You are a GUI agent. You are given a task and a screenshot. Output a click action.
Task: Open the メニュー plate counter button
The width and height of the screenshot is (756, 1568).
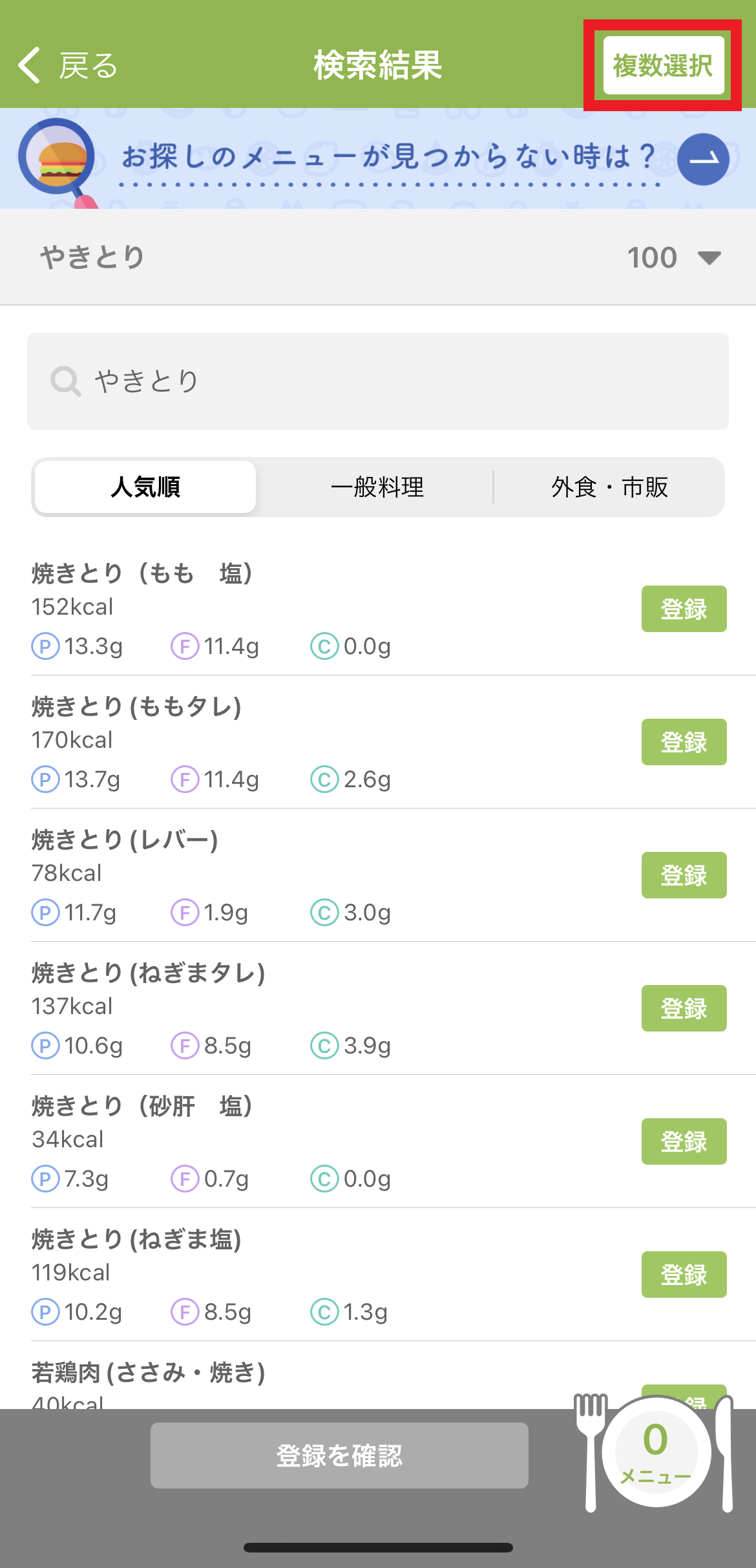[656, 1452]
